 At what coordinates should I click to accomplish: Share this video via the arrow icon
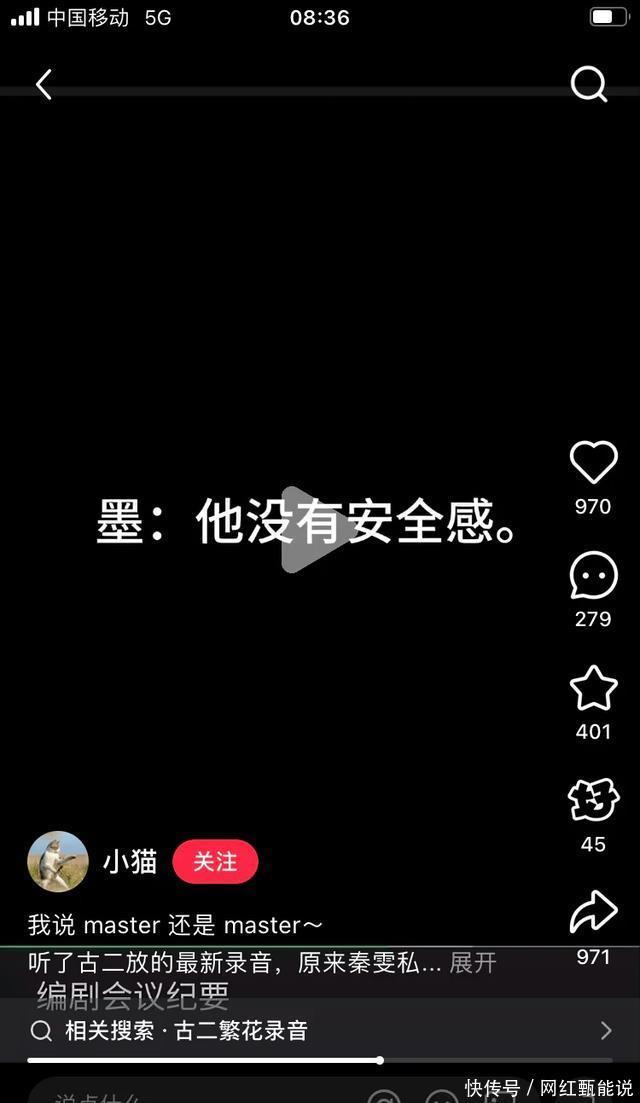point(593,912)
